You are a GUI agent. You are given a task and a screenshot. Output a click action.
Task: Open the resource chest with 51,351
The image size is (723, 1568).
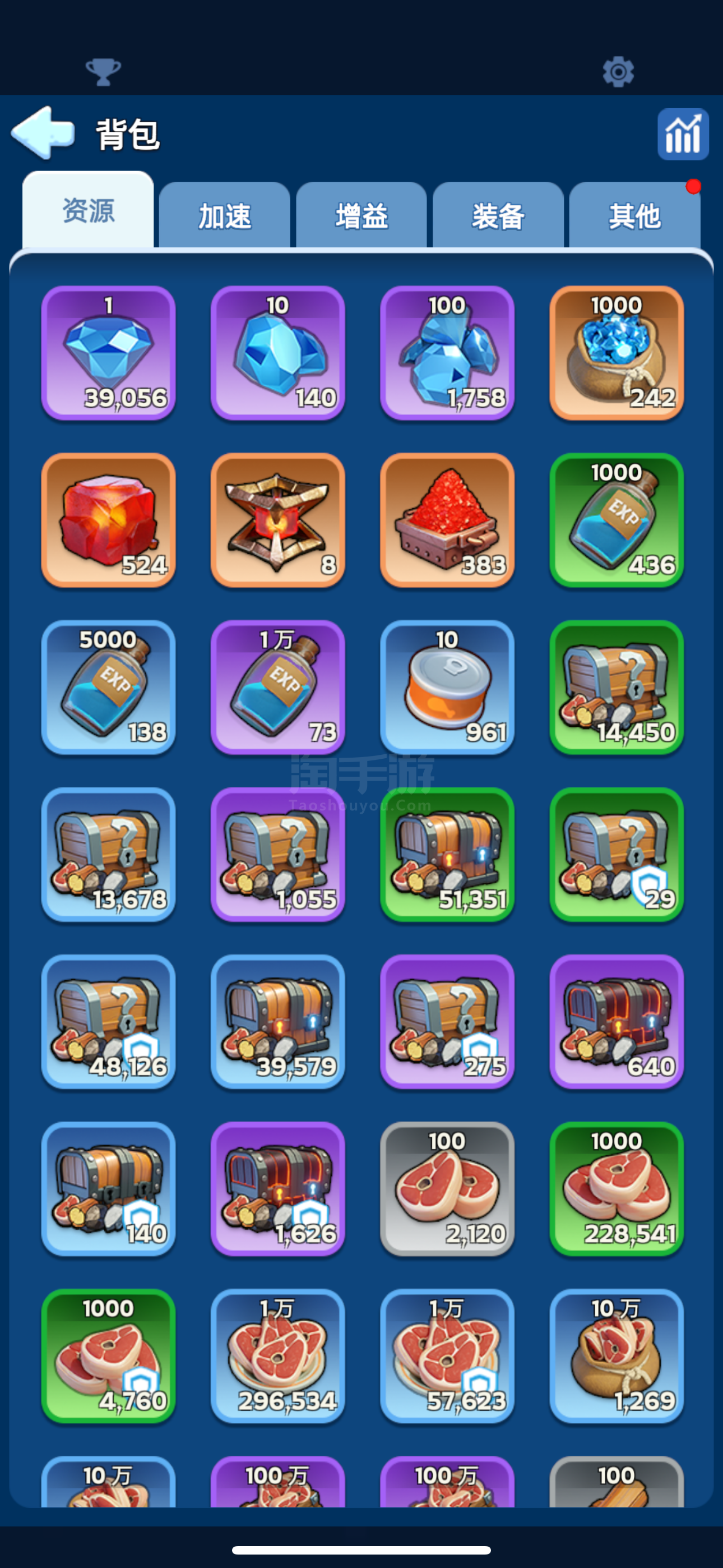point(447,854)
